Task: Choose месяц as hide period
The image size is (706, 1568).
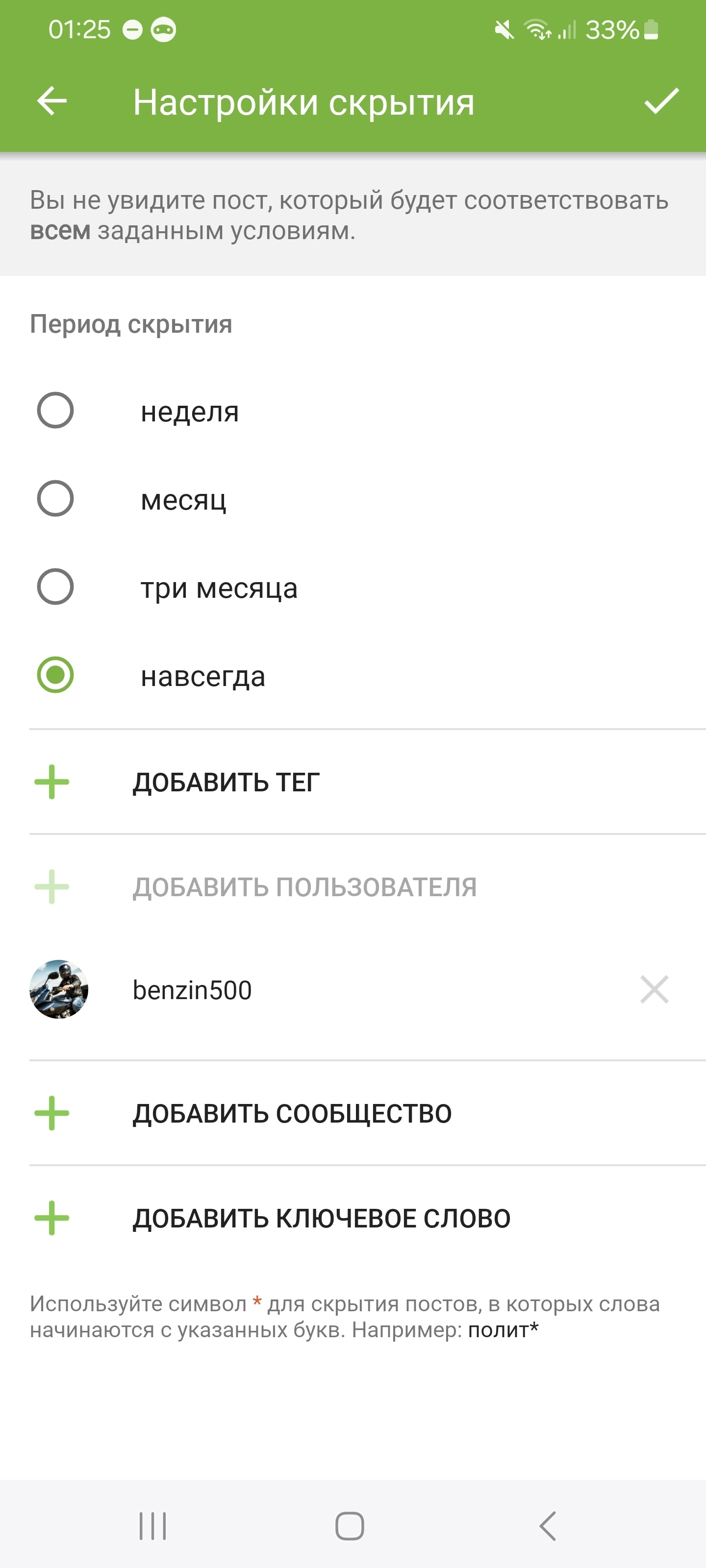Action: [55, 499]
